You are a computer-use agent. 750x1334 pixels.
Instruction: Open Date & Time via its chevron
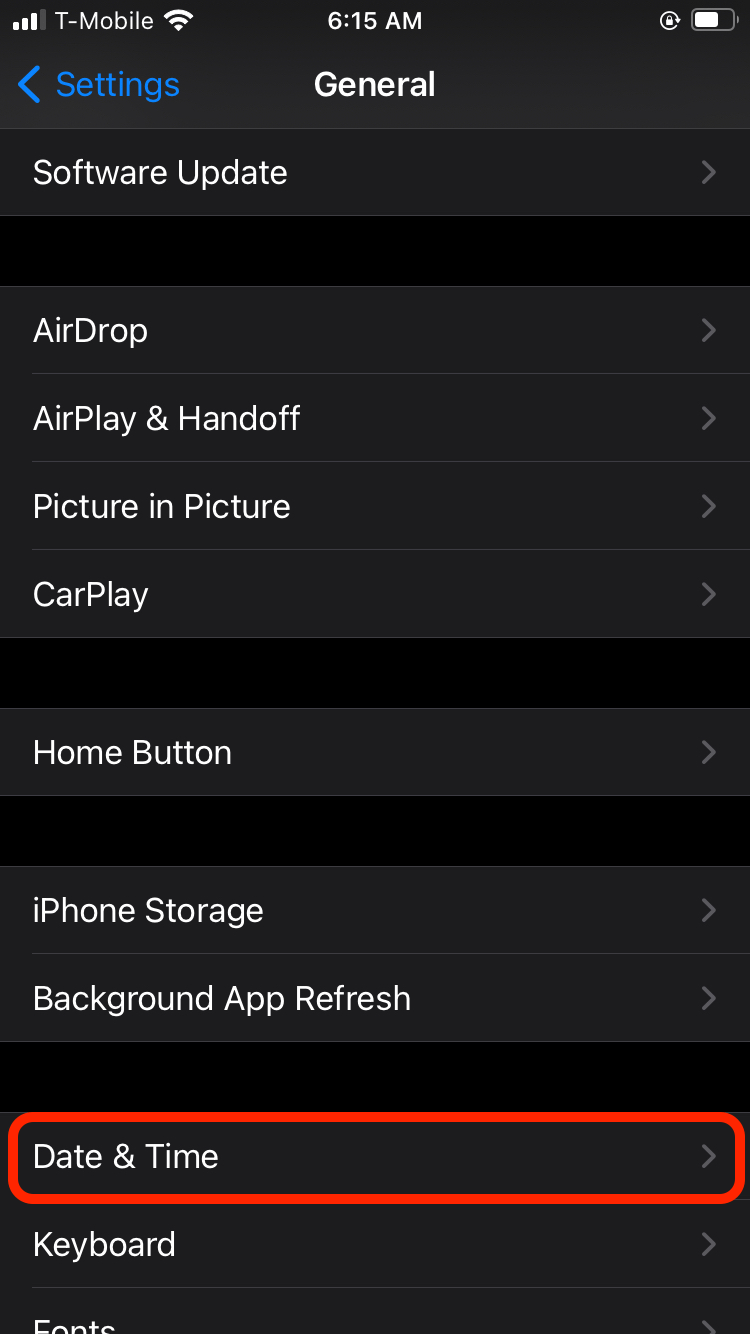(x=709, y=1156)
